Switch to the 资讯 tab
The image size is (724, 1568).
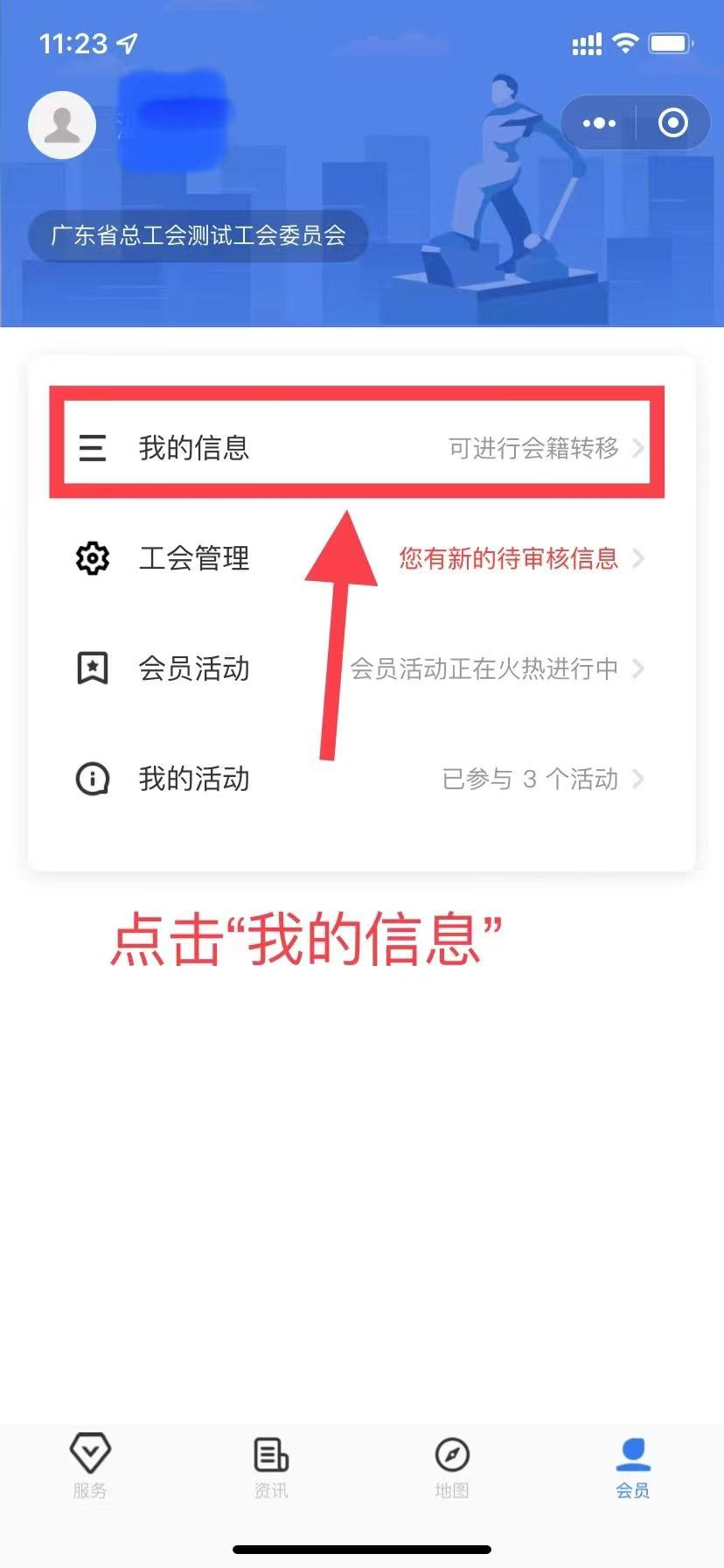pos(271,1469)
